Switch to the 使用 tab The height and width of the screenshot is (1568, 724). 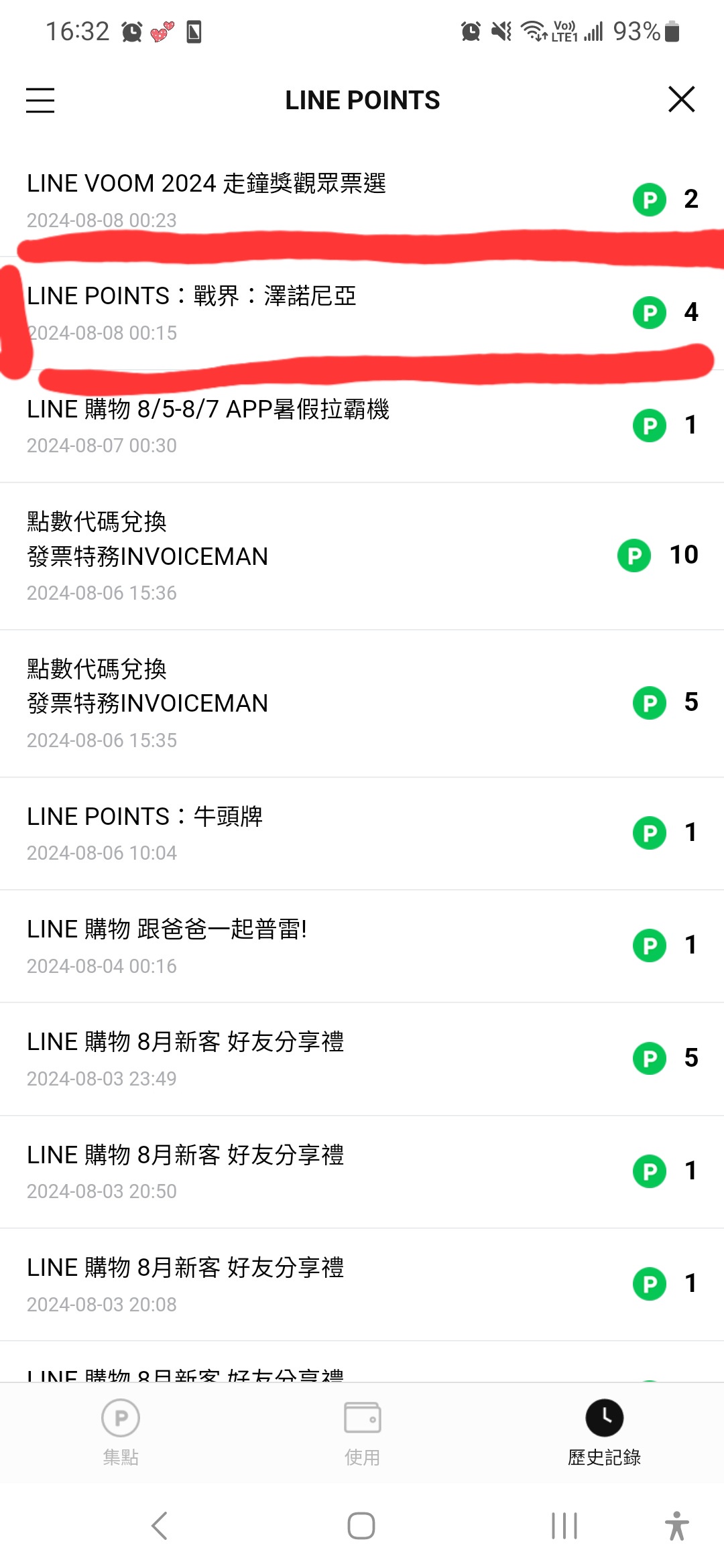pyautogui.click(x=363, y=1433)
